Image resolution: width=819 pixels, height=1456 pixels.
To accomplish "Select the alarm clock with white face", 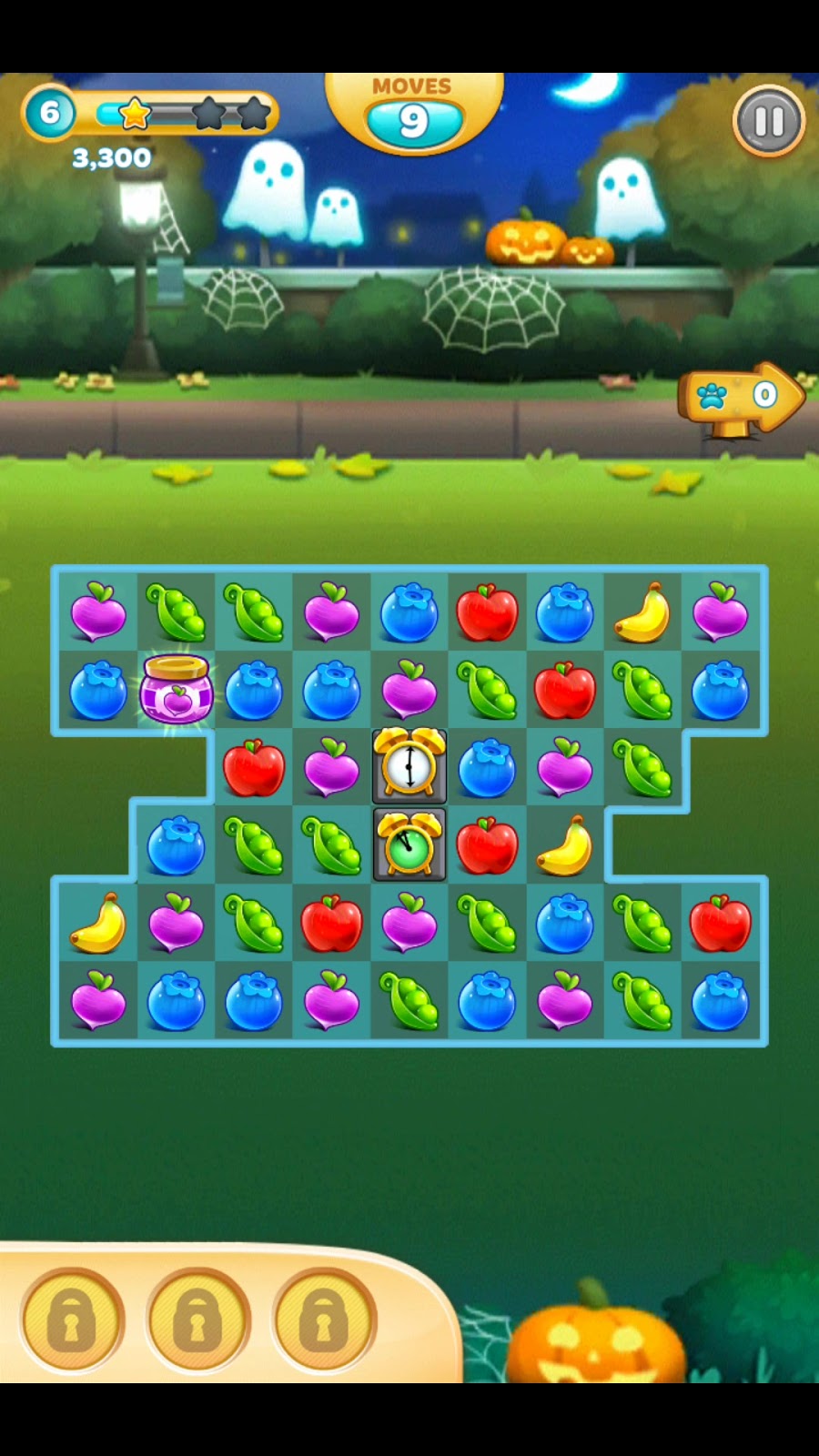I will (x=409, y=766).
